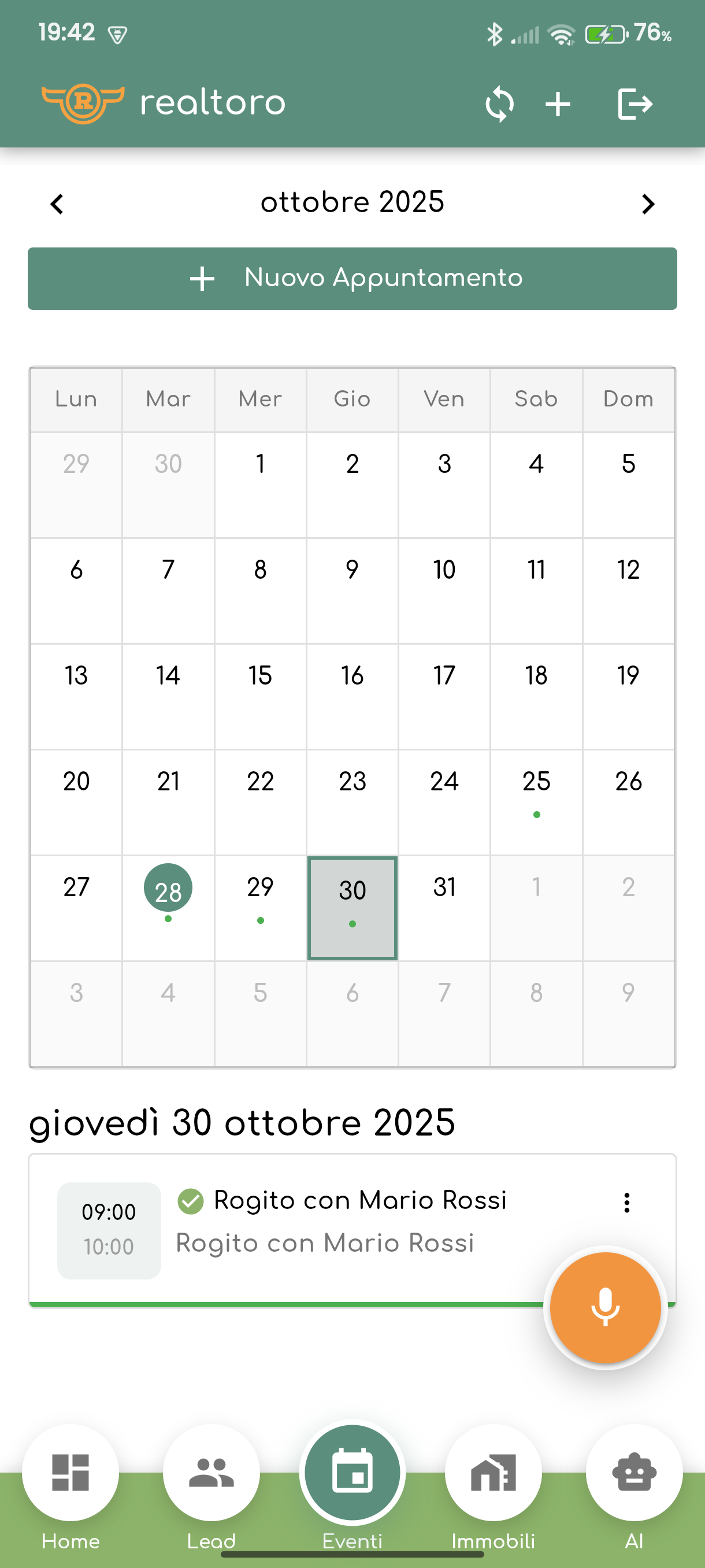The width and height of the screenshot is (705, 1568).
Task: Open the Rogito con Mario Rossi appointment
Action: (361, 1200)
